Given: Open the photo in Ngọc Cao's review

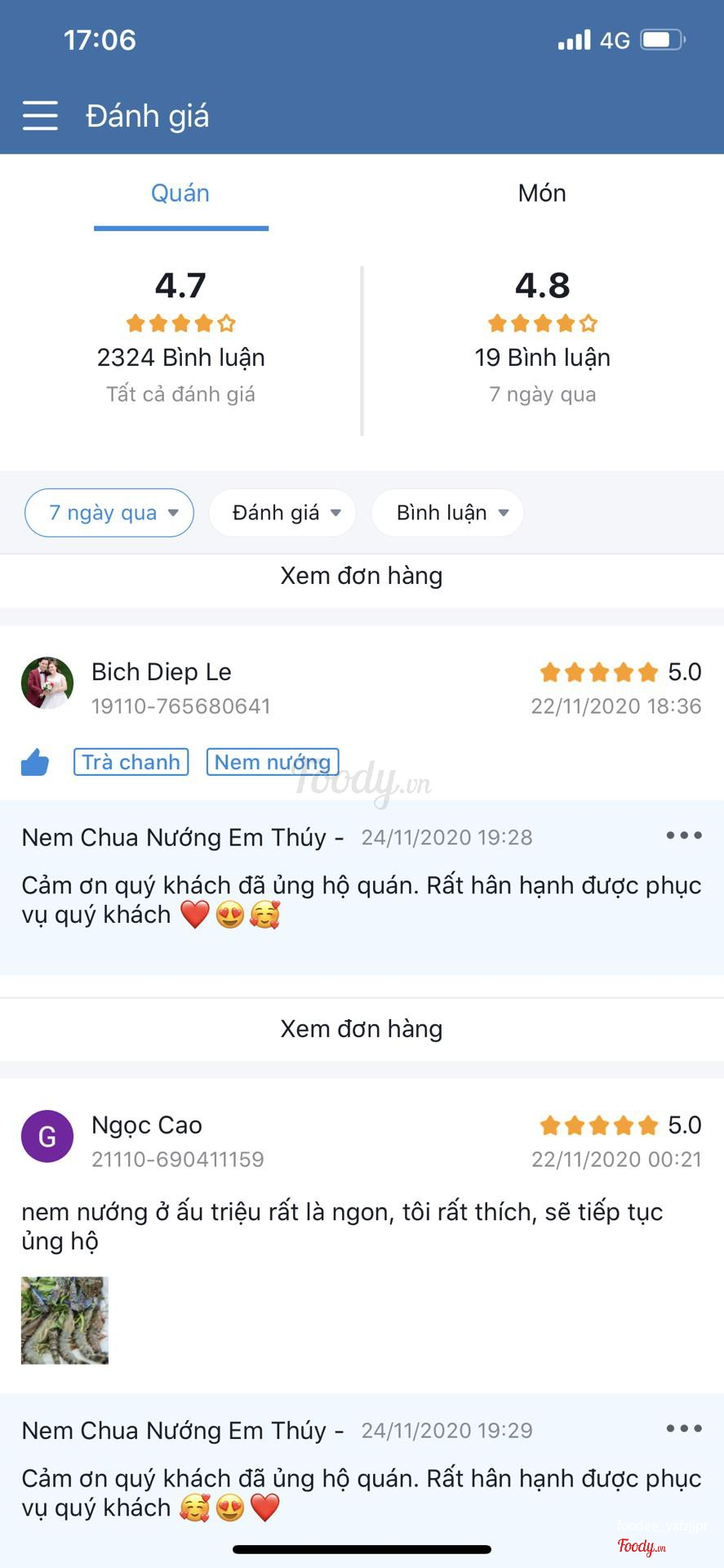Looking at the screenshot, I should pyautogui.click(x=64, y=1320).
